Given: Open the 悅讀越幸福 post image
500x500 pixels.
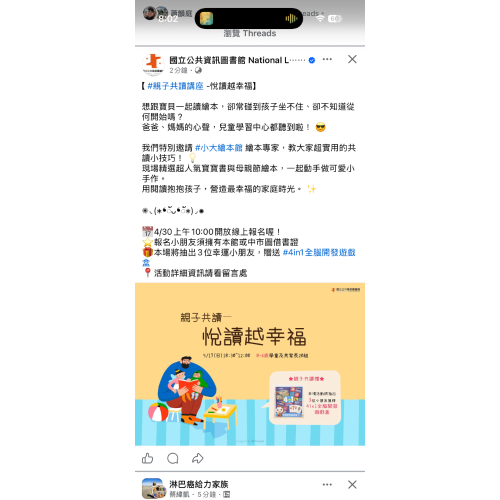Looking at the screenshot, I should [x=250, y=364].
